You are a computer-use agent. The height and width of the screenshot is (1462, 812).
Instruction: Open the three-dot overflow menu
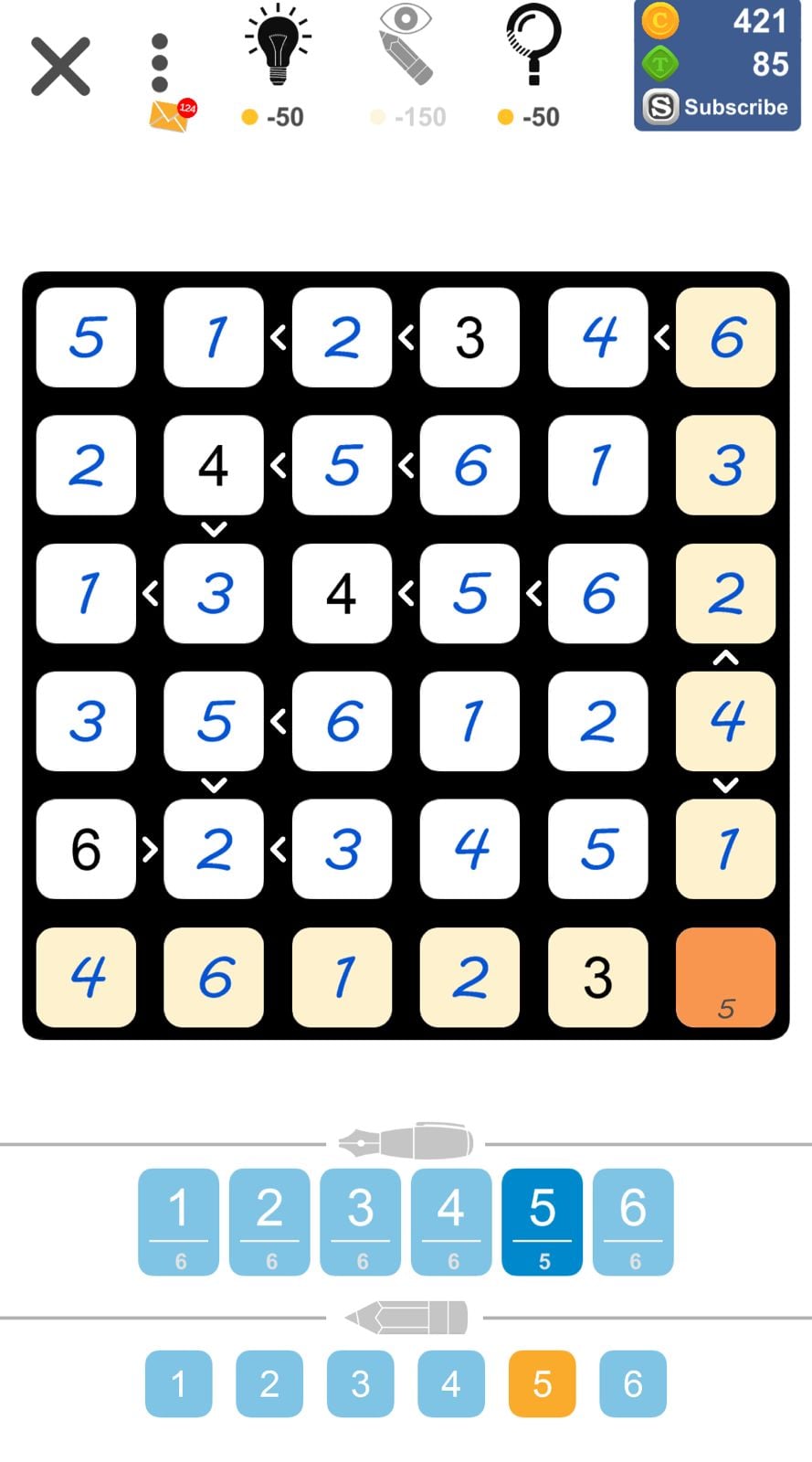pyautogui.click(x=160, y=63)
